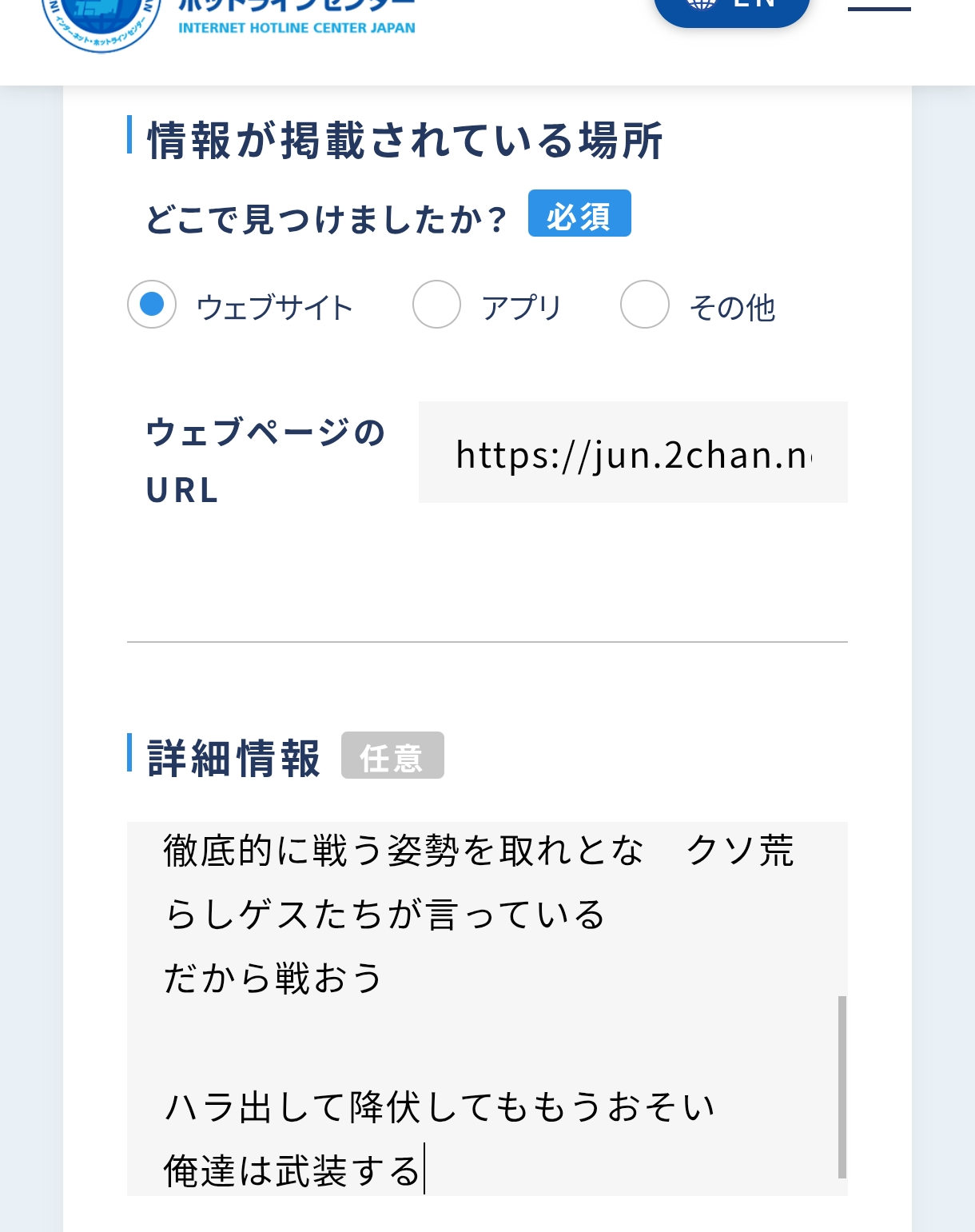Viewport: 975px width, 1232px height.
Task: Choose the アプリ radio option
Action: pyautogui.click(x=436, y=305)
